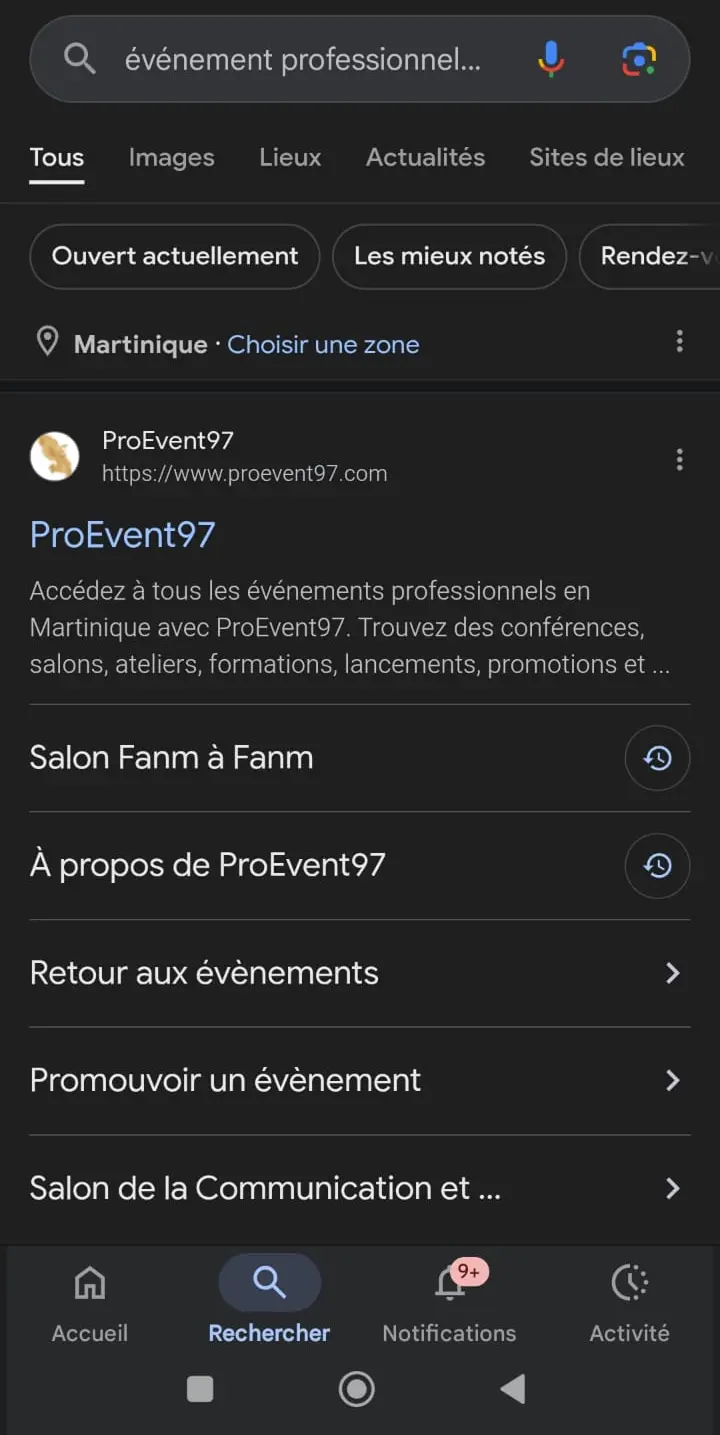Tap the search box with événement professionnel query
This screenshot has height=1435, width=720.
(x=300, y=60)
